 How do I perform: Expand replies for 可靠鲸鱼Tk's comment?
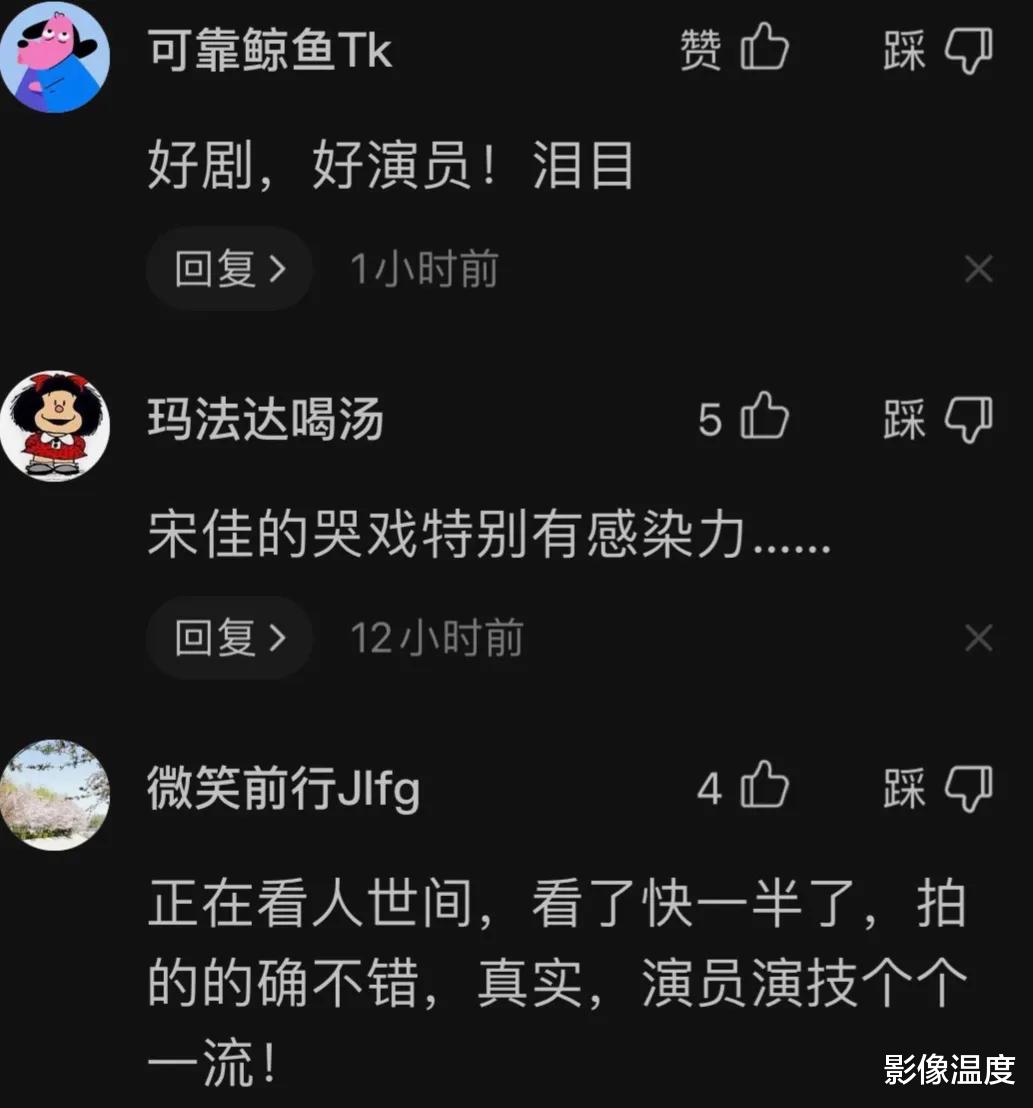pyautogui.click(x=228, y=267)
